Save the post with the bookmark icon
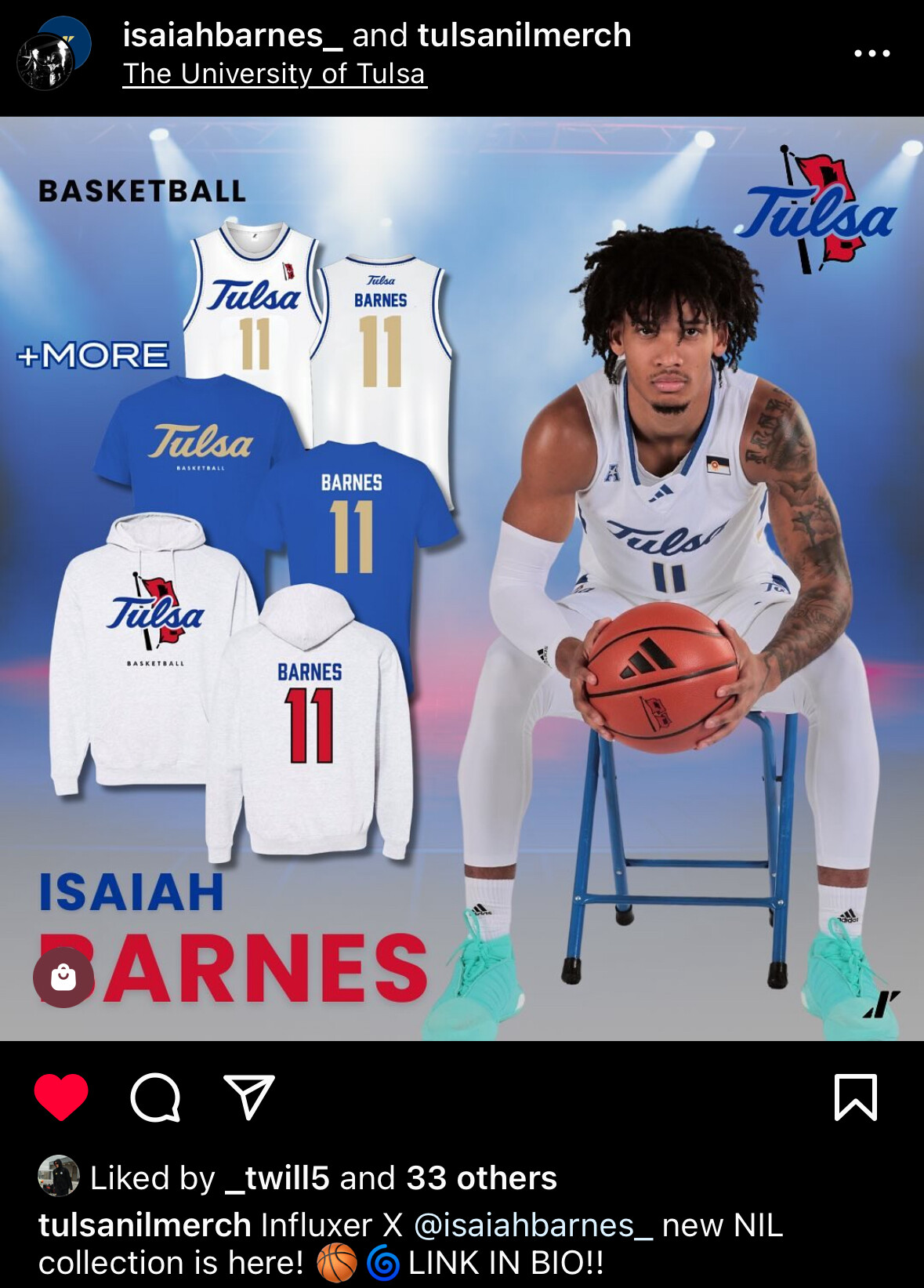This screenshot has width=924, height=1288. 855,1097
